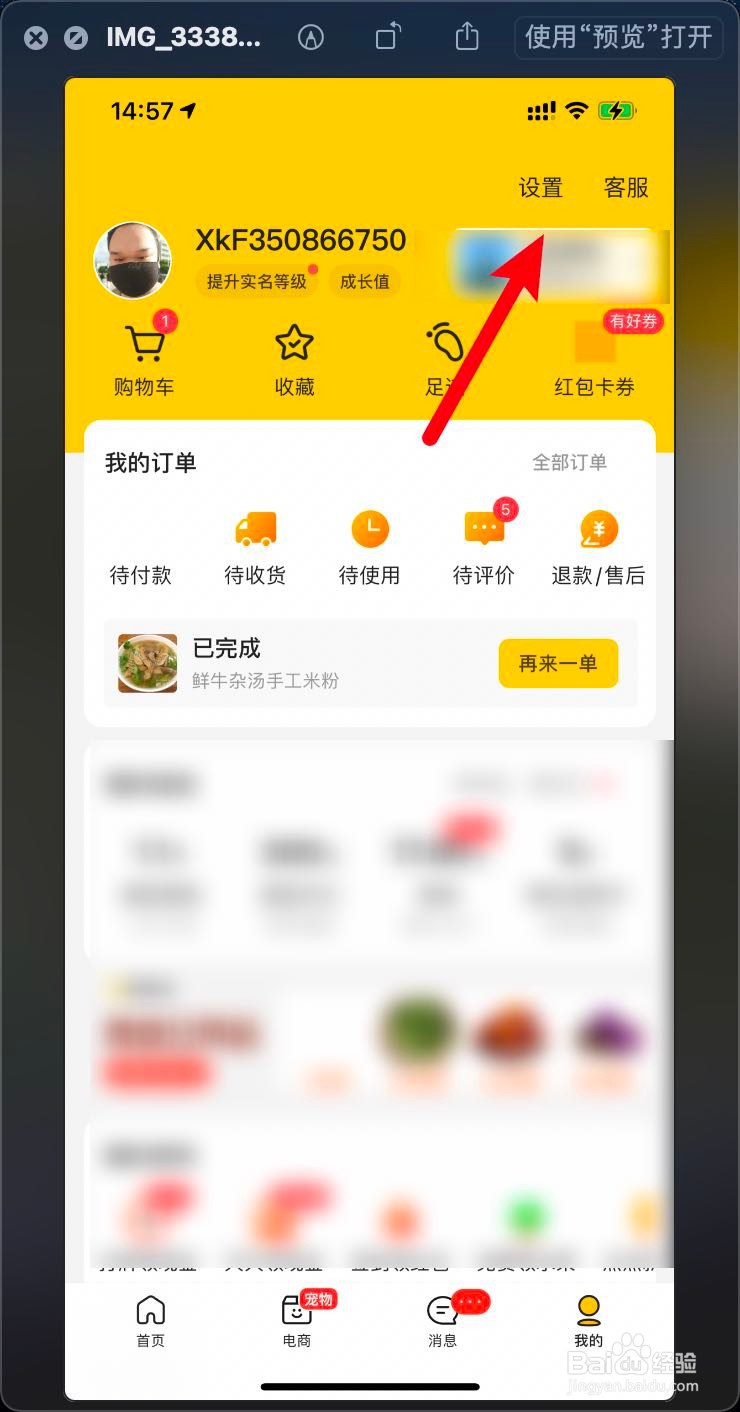The width and height of the screenshot is (740, 1412).
Task: Open the 消息 messages tab
Action: (x=443, y=1320)
